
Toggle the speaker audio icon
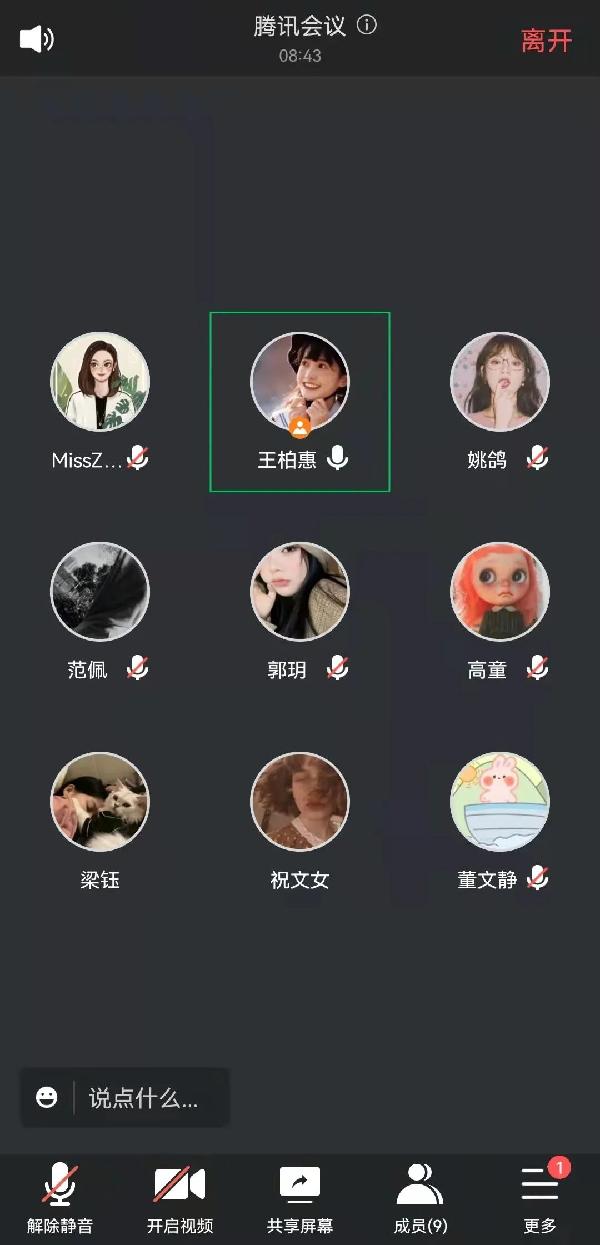click(36, 39)
